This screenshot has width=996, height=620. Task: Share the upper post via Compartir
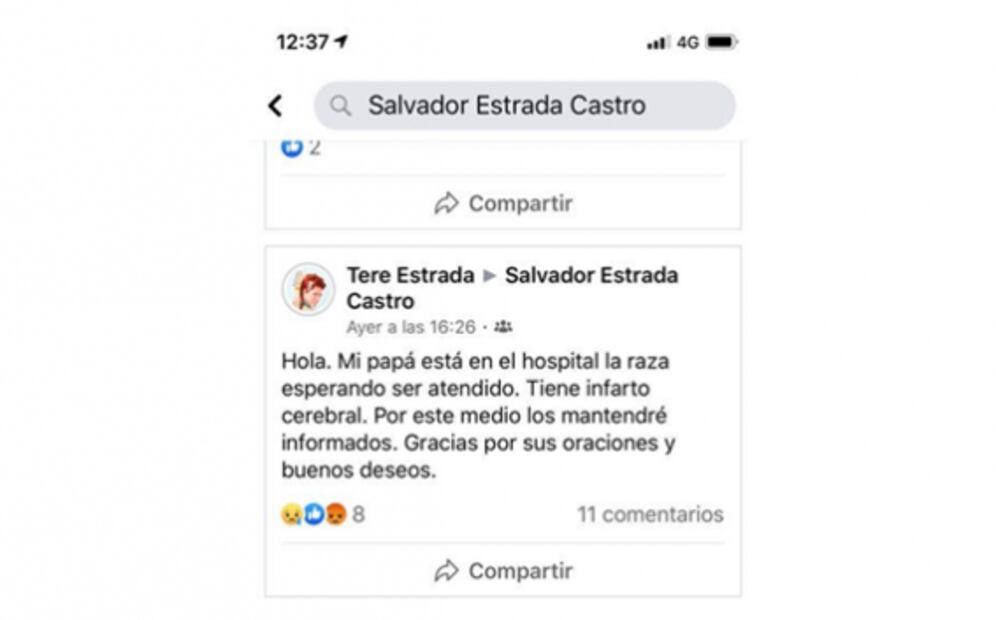tap(503, 203)
